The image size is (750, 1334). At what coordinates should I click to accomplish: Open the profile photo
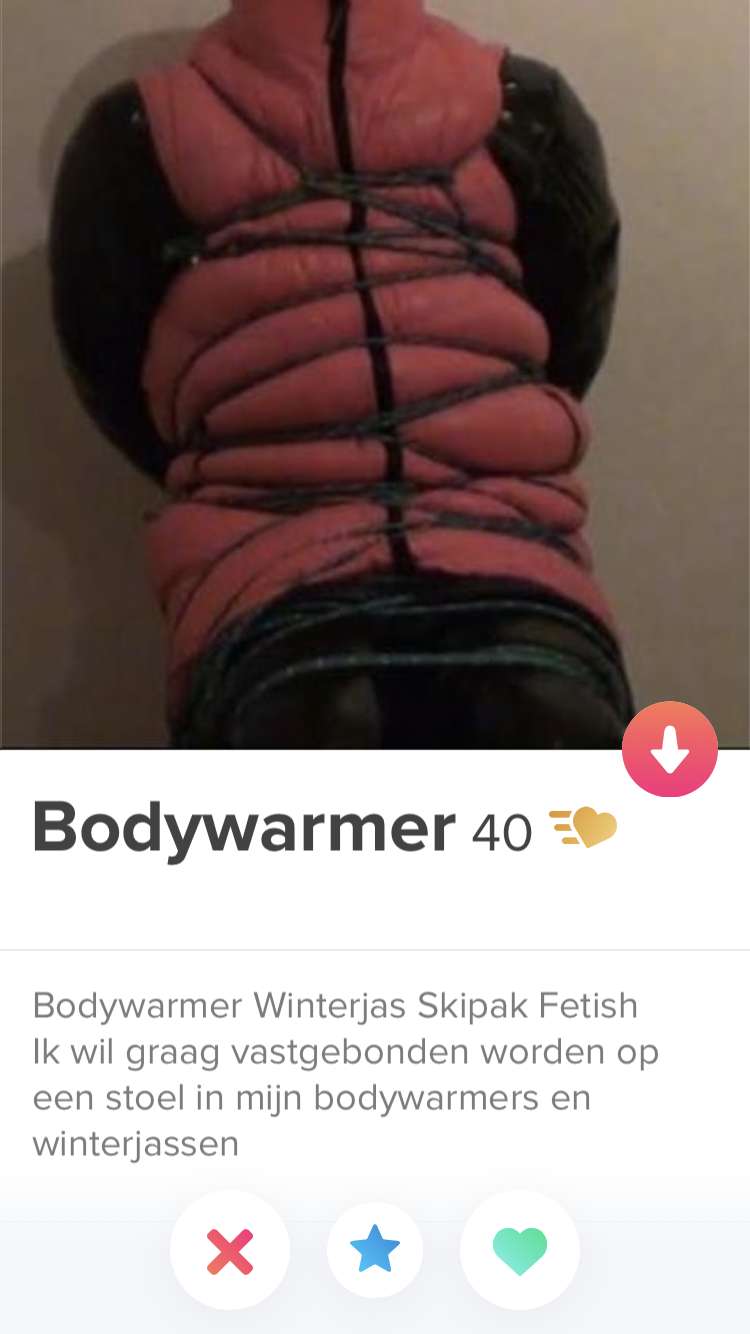coord(375,374)
